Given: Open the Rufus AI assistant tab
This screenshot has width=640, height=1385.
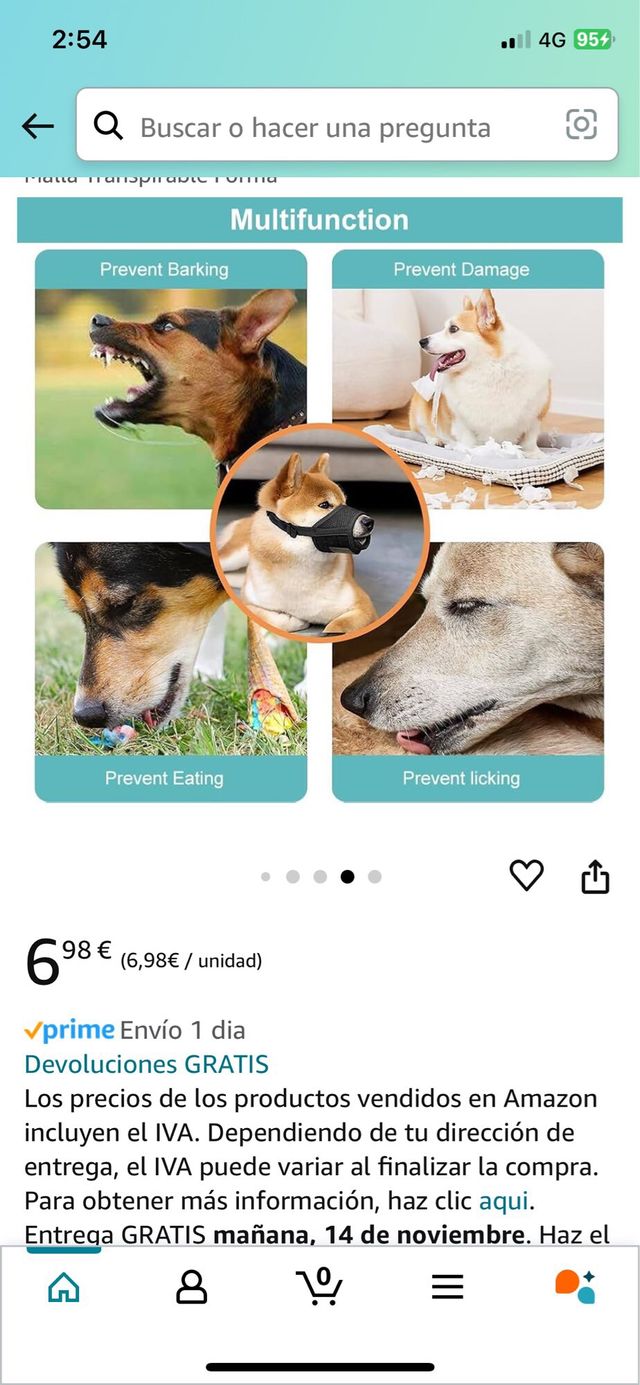Looking at the screenshot, I should 575,1286.
